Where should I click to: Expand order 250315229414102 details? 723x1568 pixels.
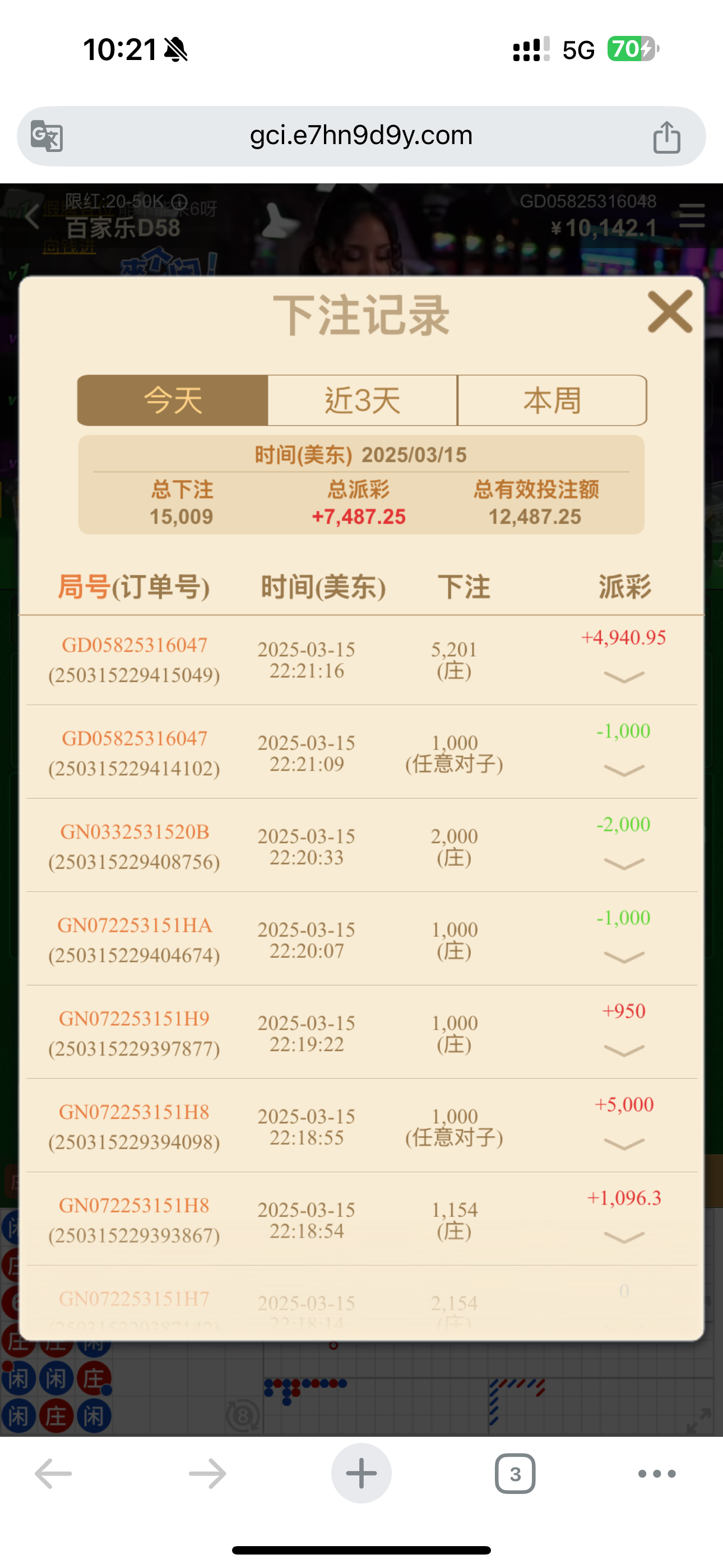click(623, 771)
